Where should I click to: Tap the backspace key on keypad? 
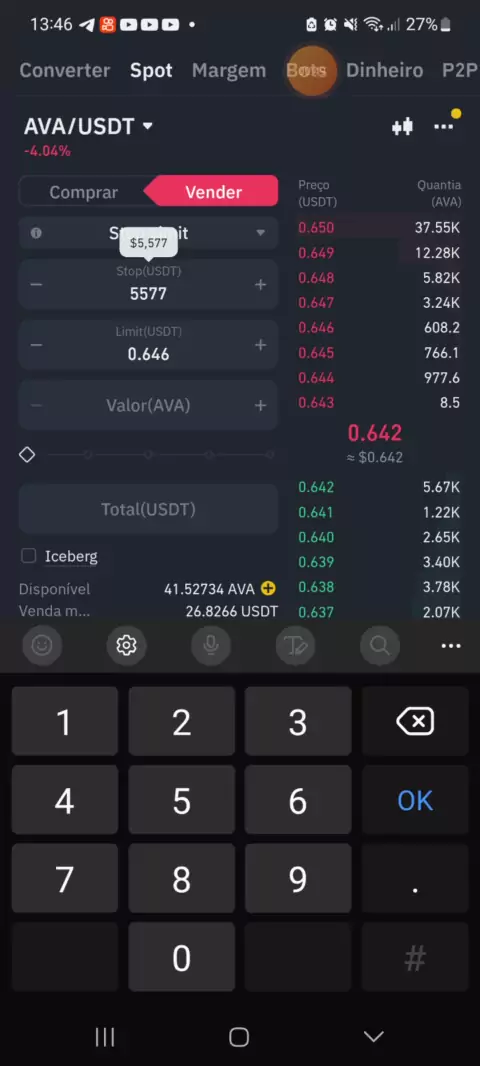[415, 721]
